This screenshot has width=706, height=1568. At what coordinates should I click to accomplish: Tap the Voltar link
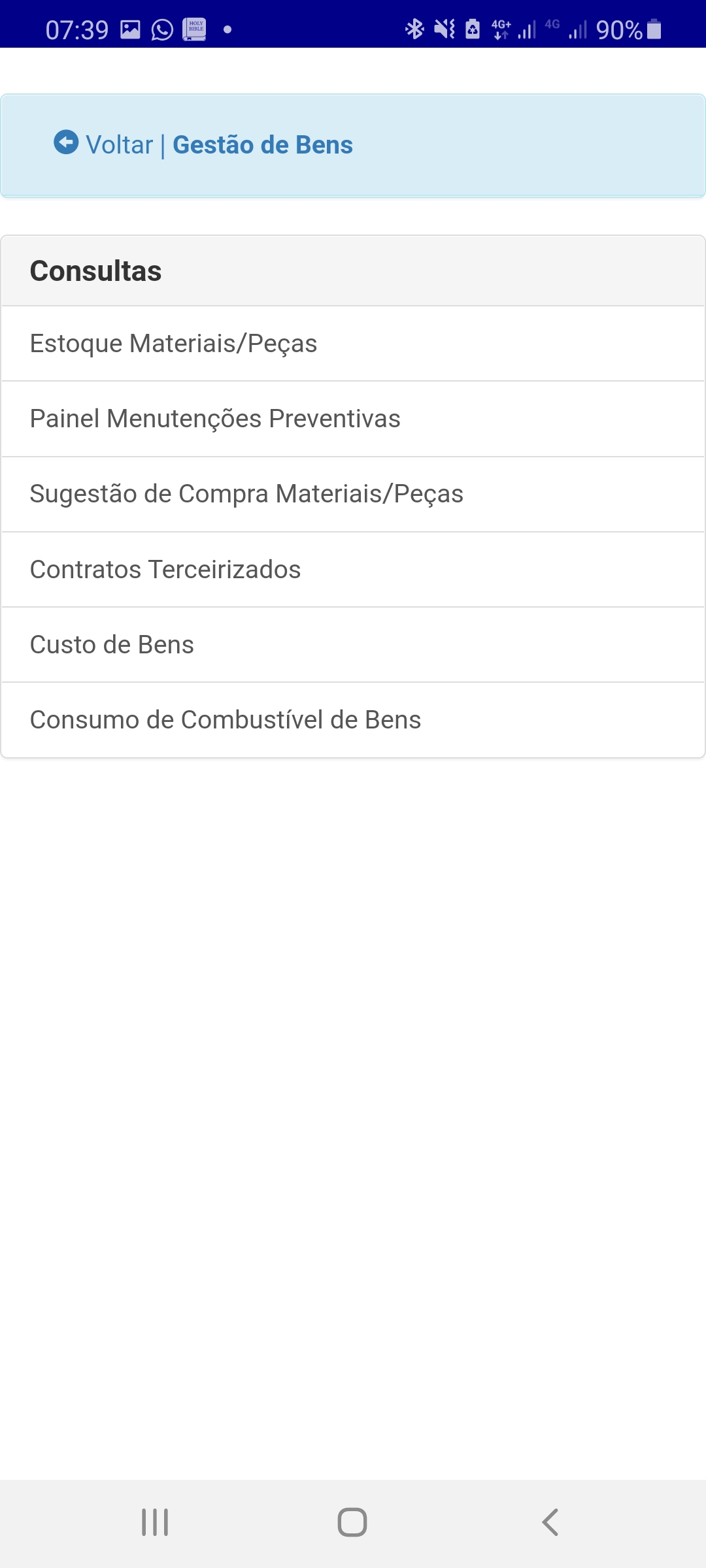coord(120,144)
